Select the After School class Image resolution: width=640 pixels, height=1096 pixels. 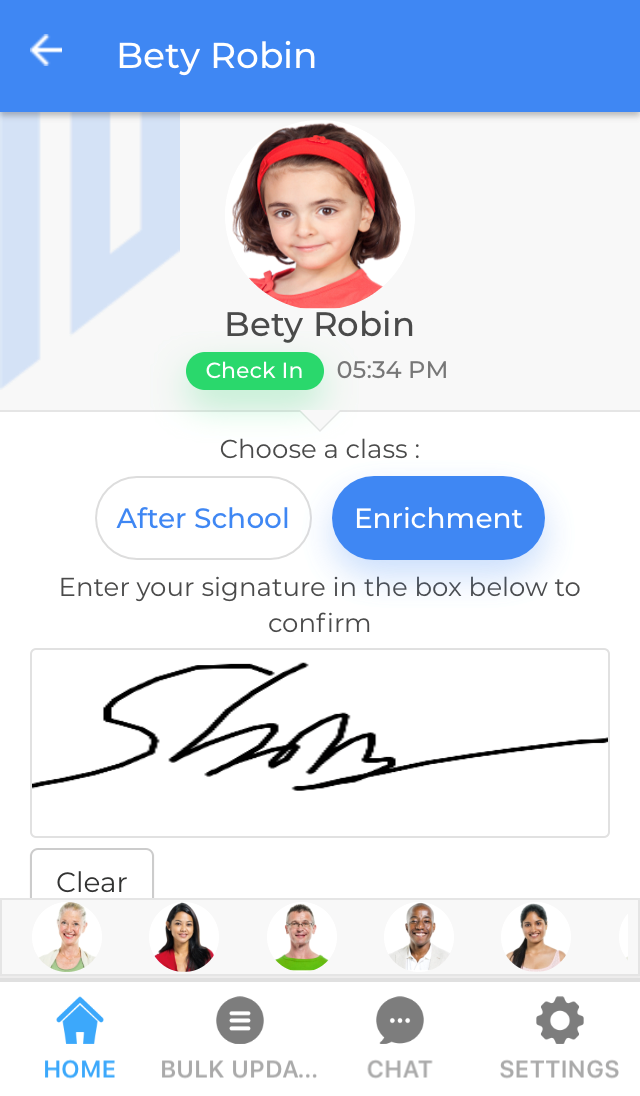(x=203, y=518)
